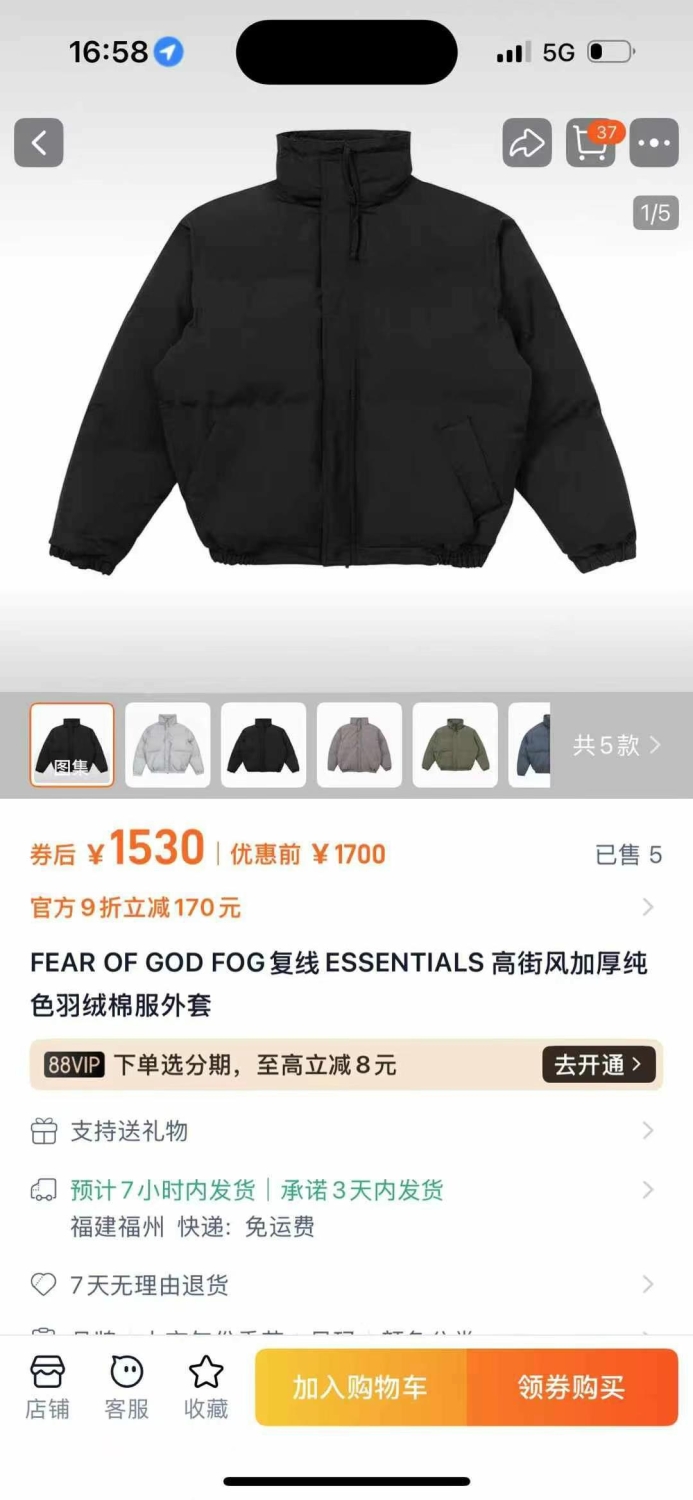Viewport: 693px width, 1500px height.
Task: Tap 去开通 to activate 88VIP
Action: [x=599, y=1065]
